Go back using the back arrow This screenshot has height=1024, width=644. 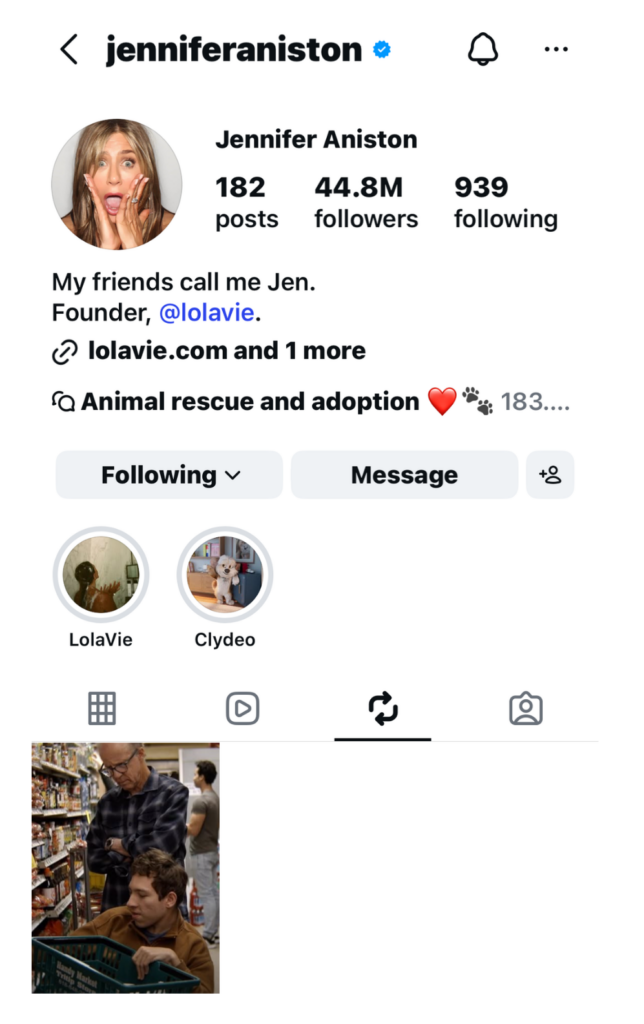(69, 49)
